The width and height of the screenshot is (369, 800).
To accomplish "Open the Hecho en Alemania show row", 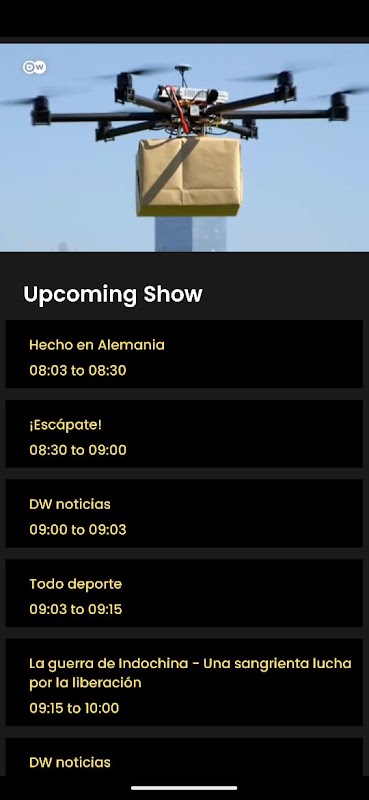I will click(184, 354).
